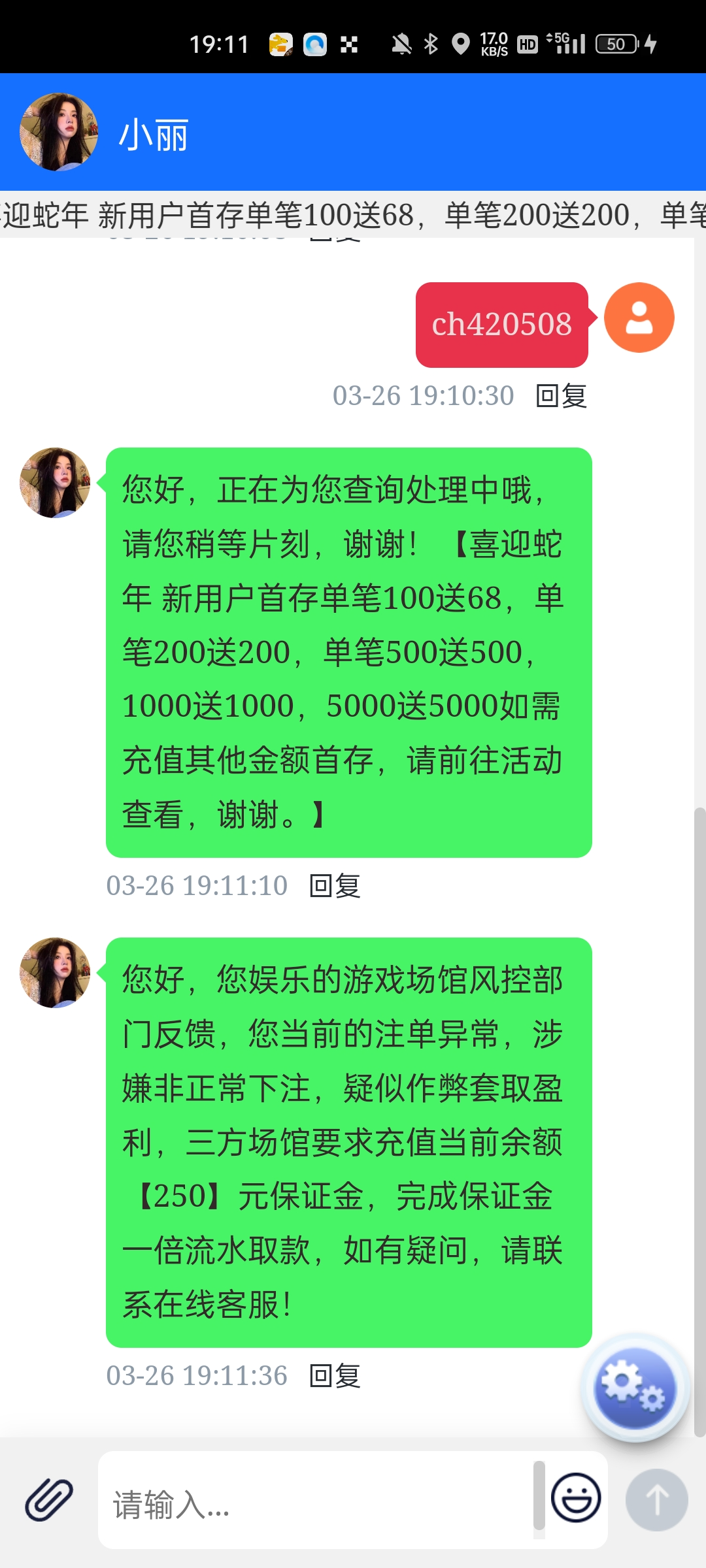Tap the location icon in status bar
Viewport: 706px width, 1568px height.
[462, 43]
